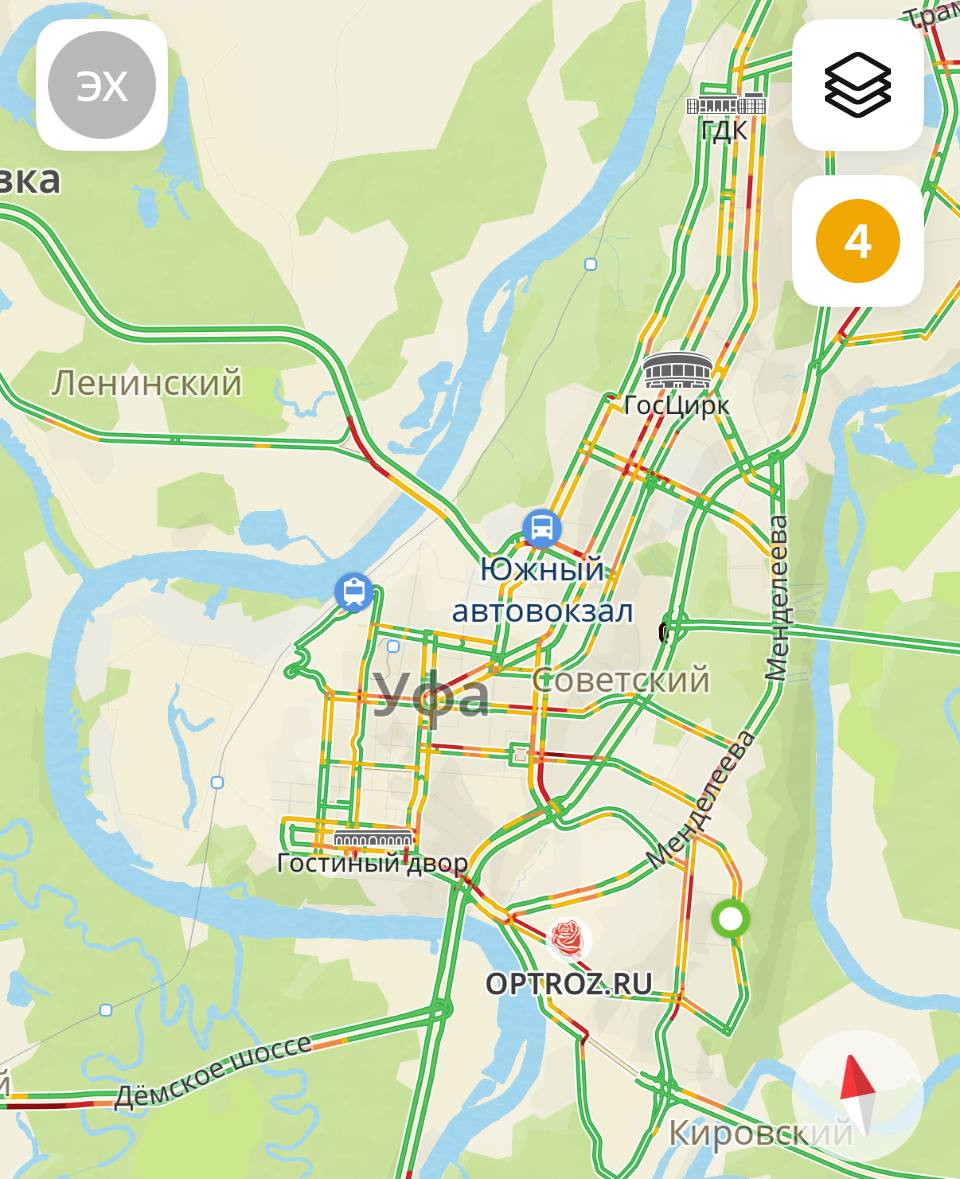Open the Южный автовокзал bus station marker
This screenshot has height=1179, width=960.
[541, 527]
